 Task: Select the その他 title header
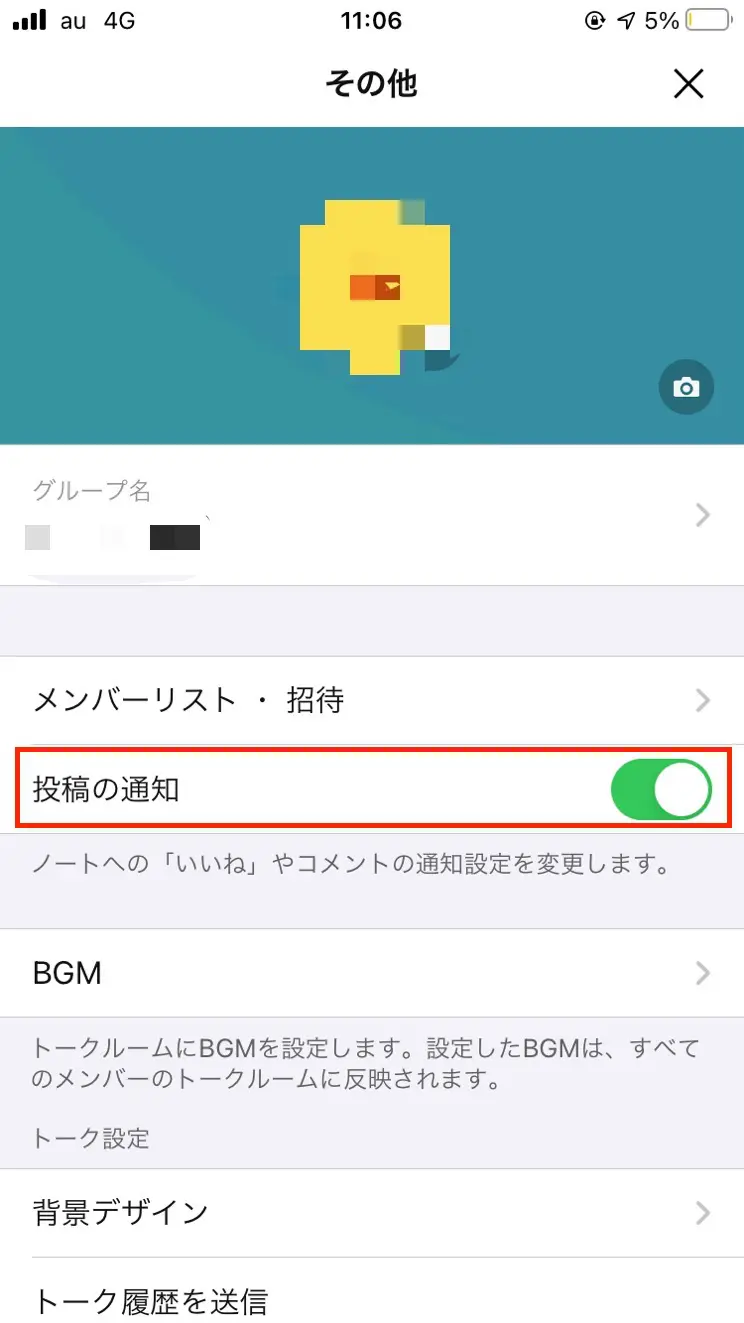point(372,85)
